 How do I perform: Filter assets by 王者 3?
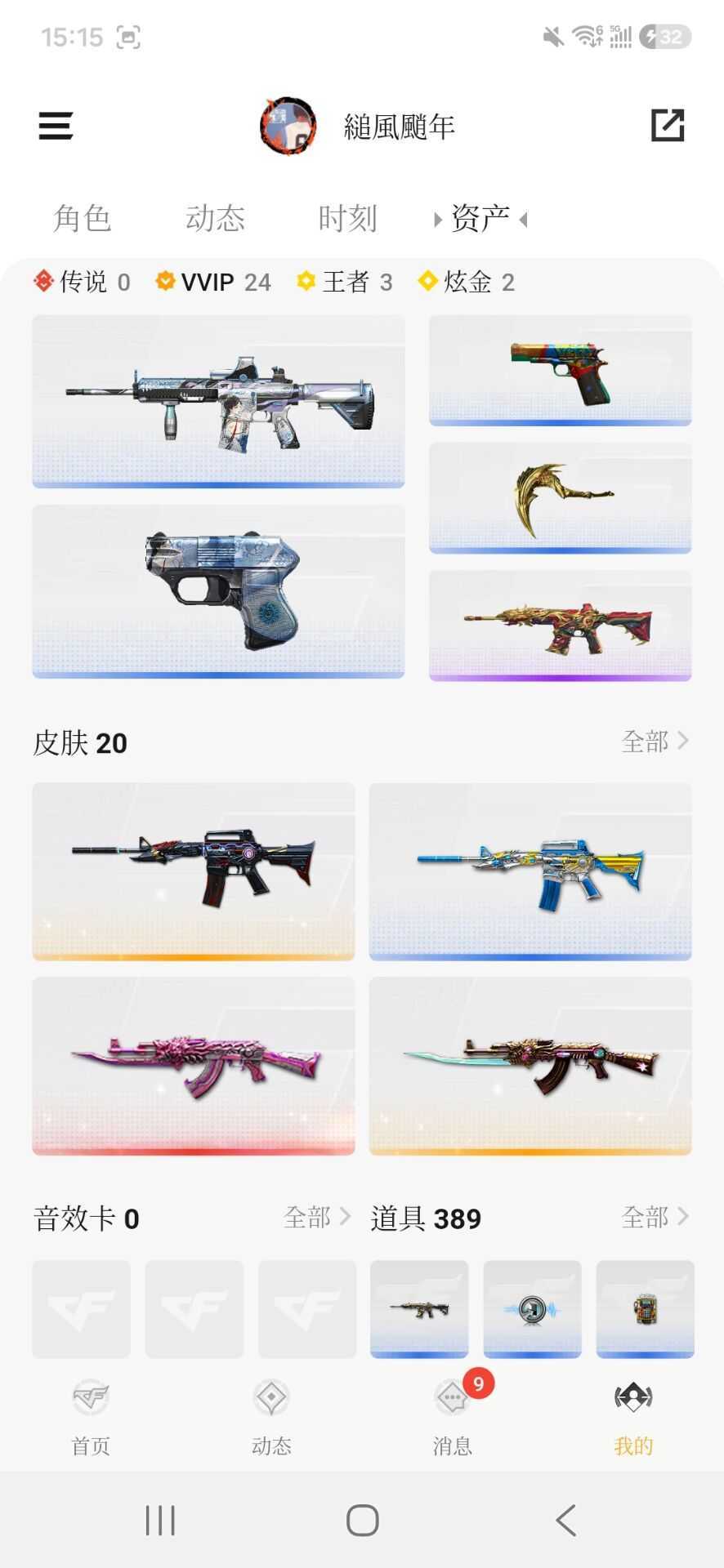pos(344,282)
